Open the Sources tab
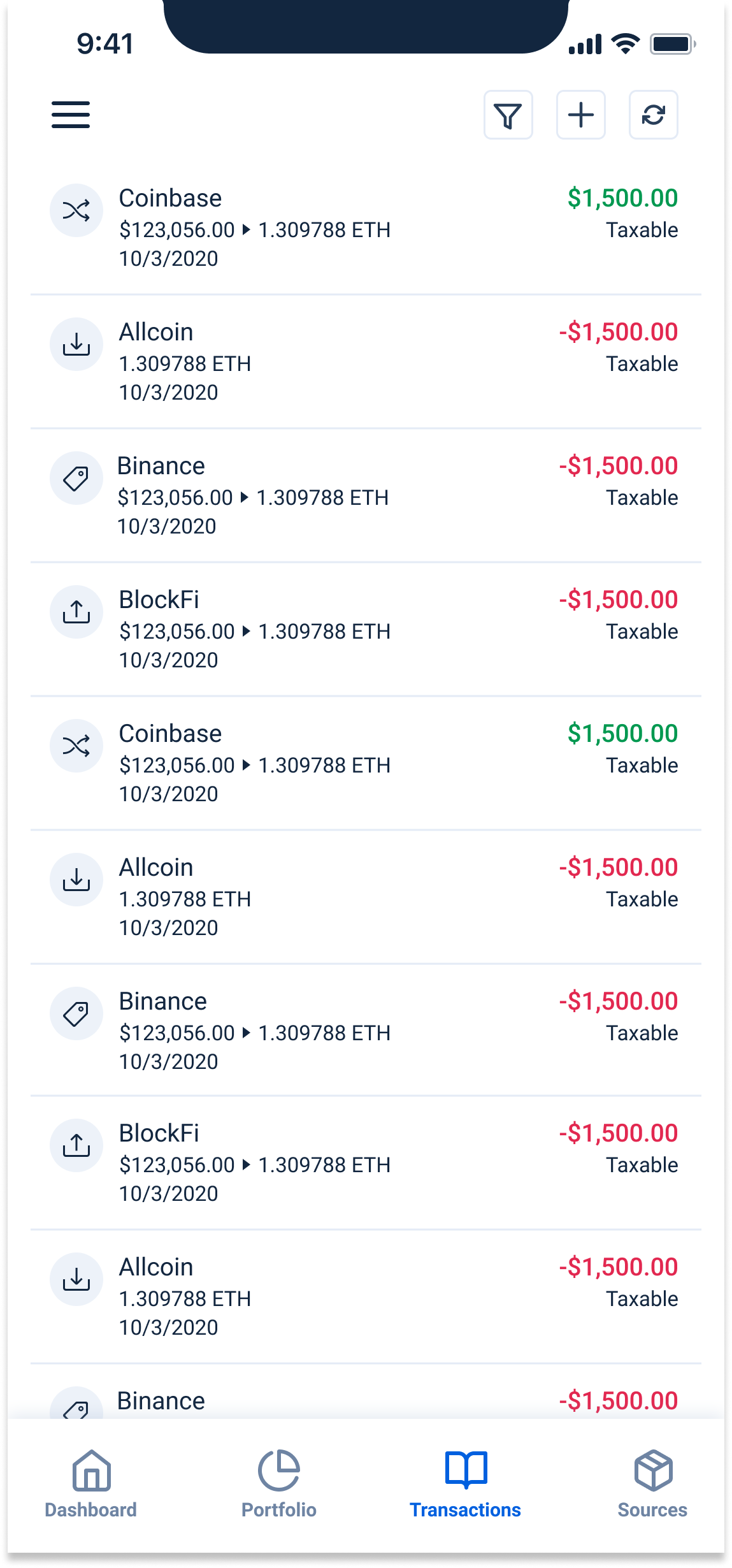Image resolution: width=732 pixels, height=1568 pixels. pos(652,1483)
